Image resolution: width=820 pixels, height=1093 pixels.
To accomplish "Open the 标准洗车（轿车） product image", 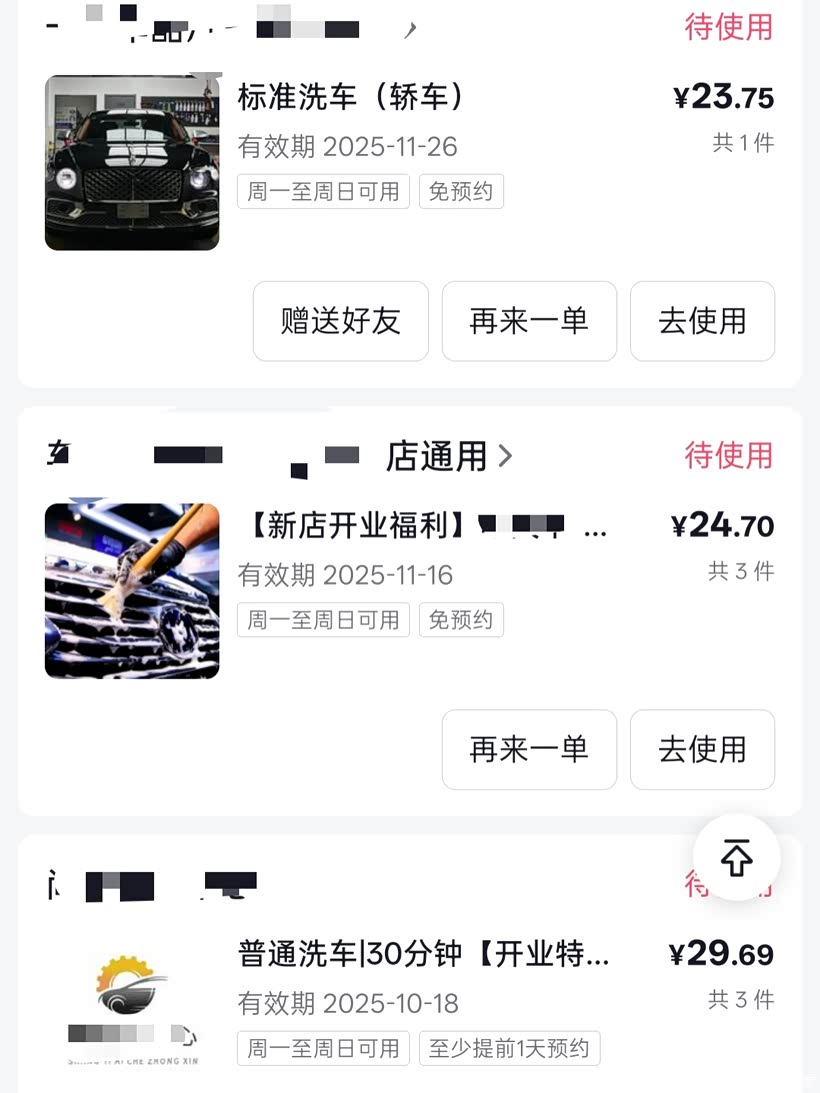I will 132,162.
